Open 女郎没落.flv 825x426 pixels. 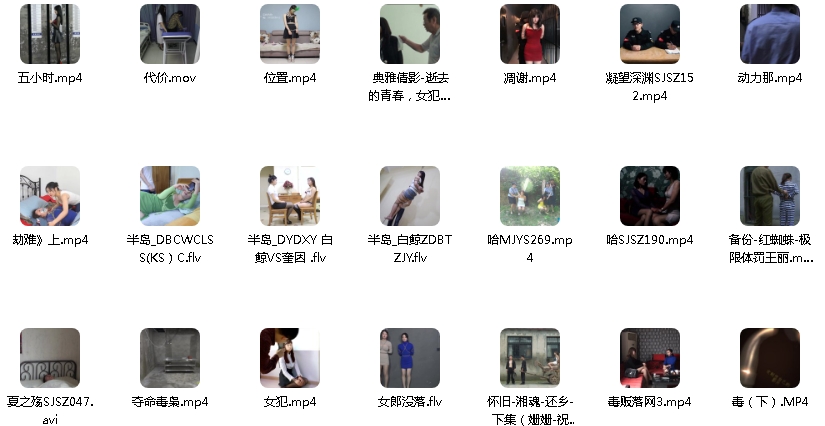410,358
